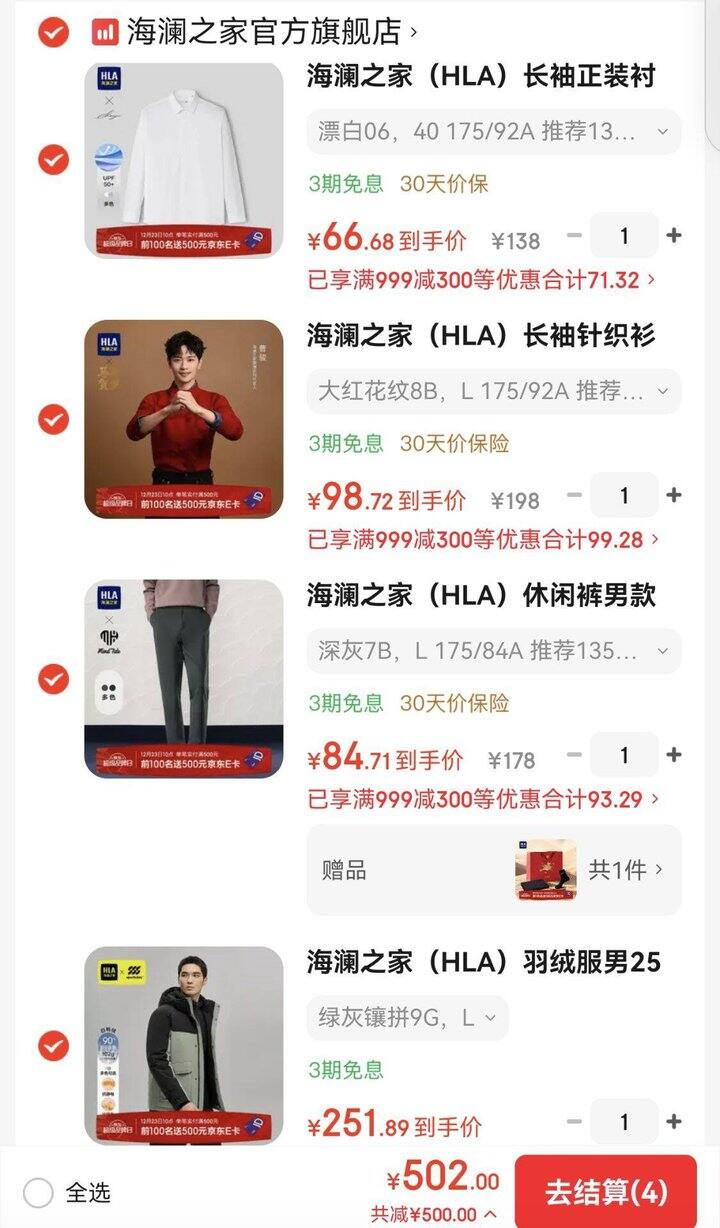720x1228 pixels.
Task: Change the 大红花纹8B option dropdown
Action: (x=493, y=392)
